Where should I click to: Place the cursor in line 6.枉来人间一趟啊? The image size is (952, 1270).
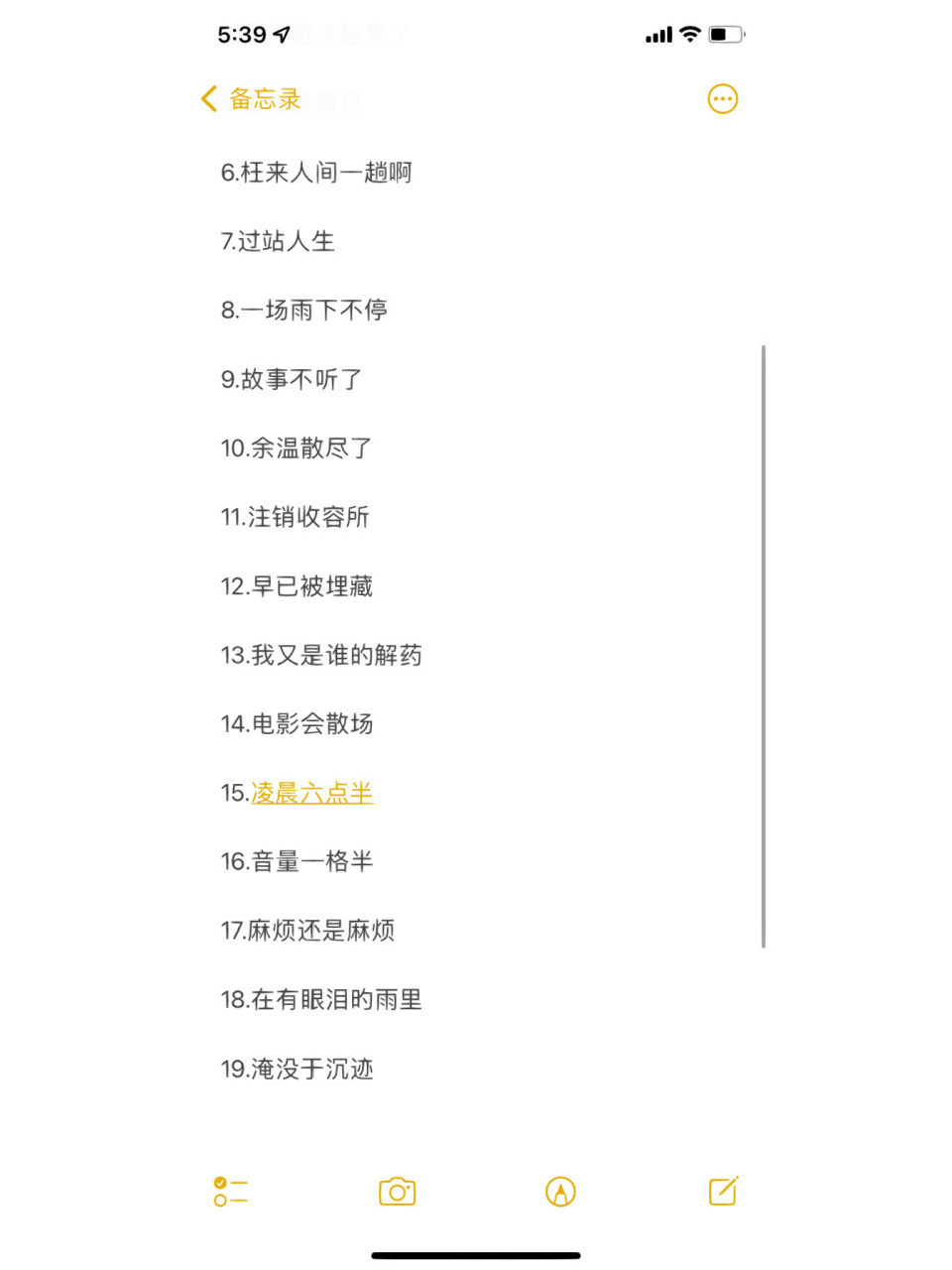click(319, 173)
